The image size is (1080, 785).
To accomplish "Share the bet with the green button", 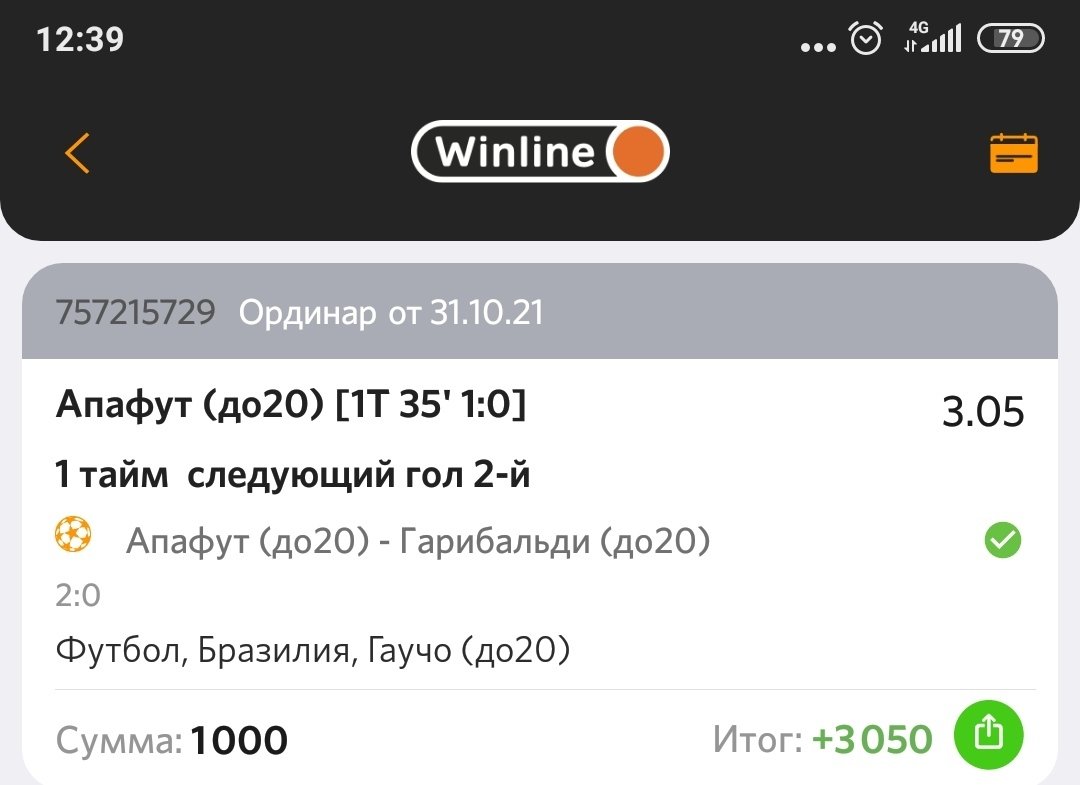I will point(988,736).
